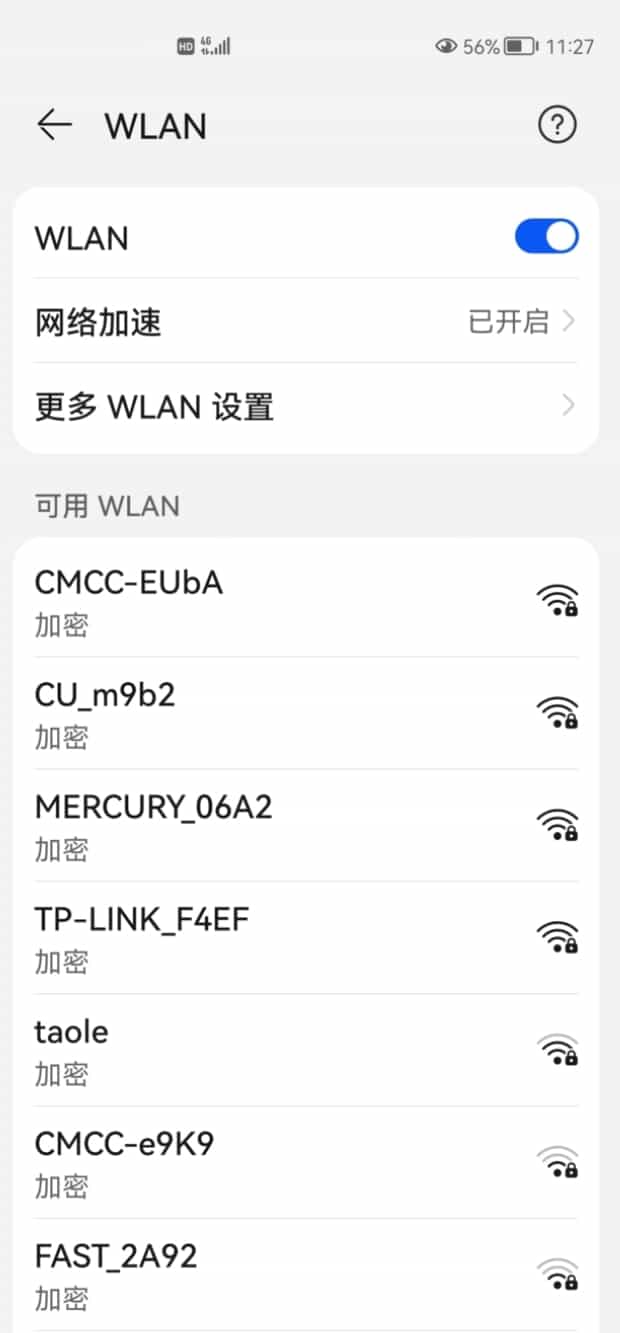The image size is (620, 1333).
Task: Open 网络加速 settings
Action: click(305, 322)
